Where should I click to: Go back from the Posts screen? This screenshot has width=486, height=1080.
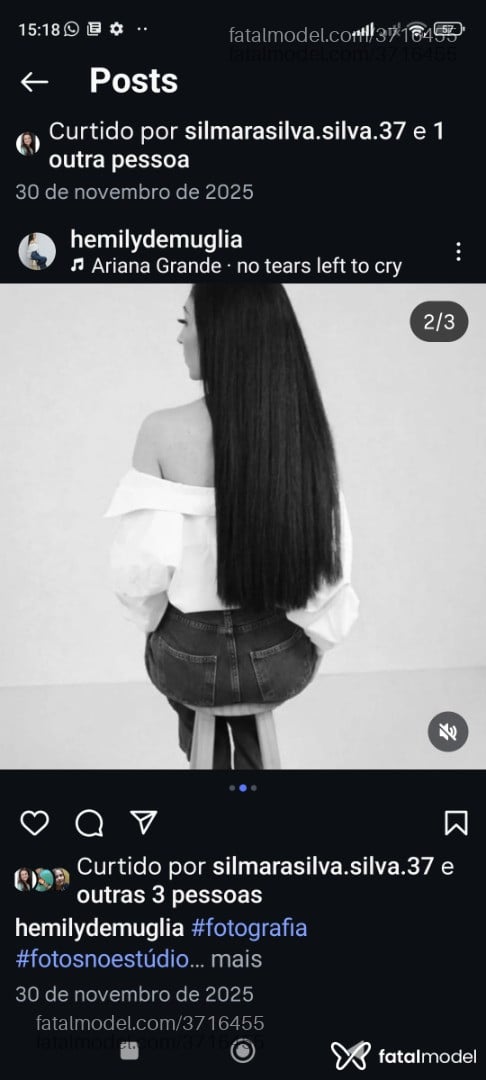34,82
